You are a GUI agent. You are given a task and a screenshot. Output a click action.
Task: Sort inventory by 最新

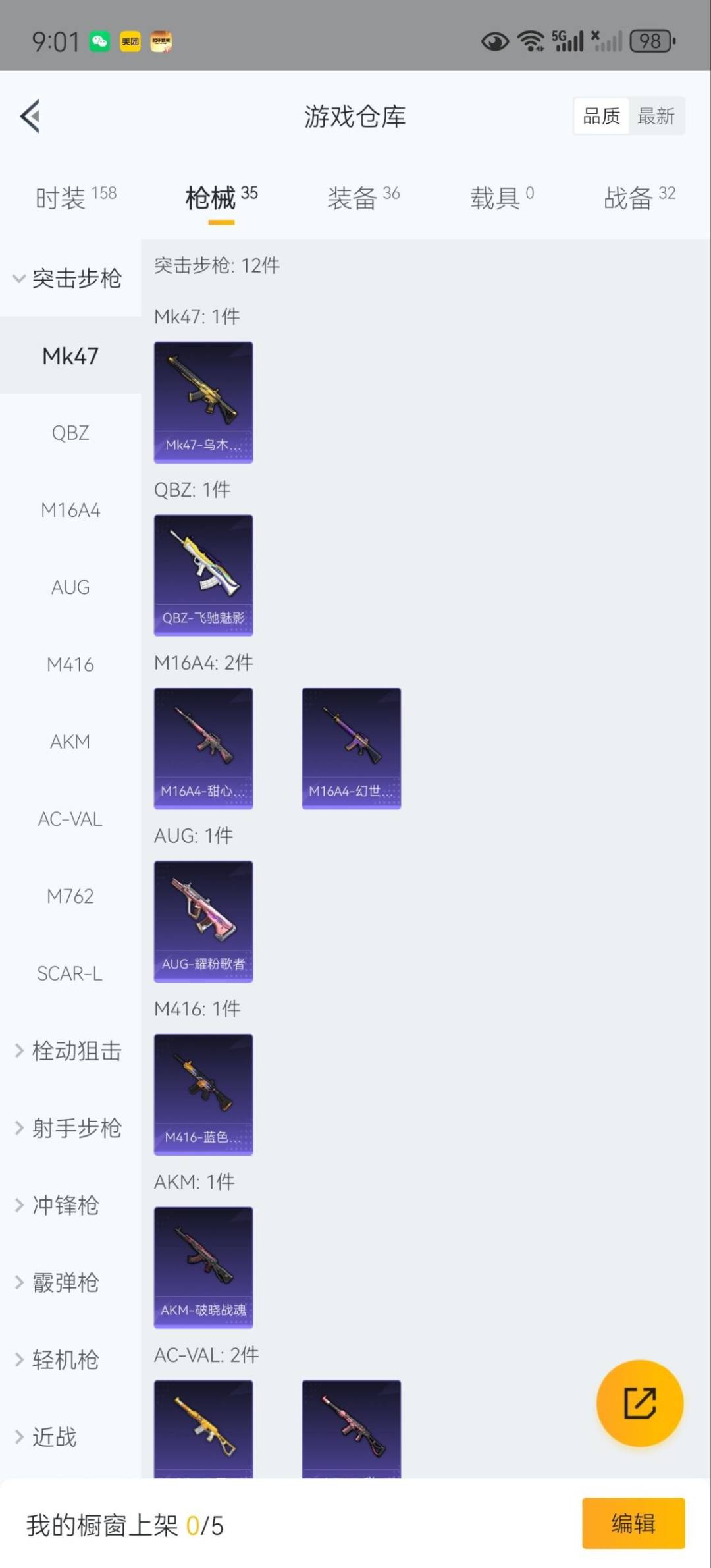[x=656, y=117]
